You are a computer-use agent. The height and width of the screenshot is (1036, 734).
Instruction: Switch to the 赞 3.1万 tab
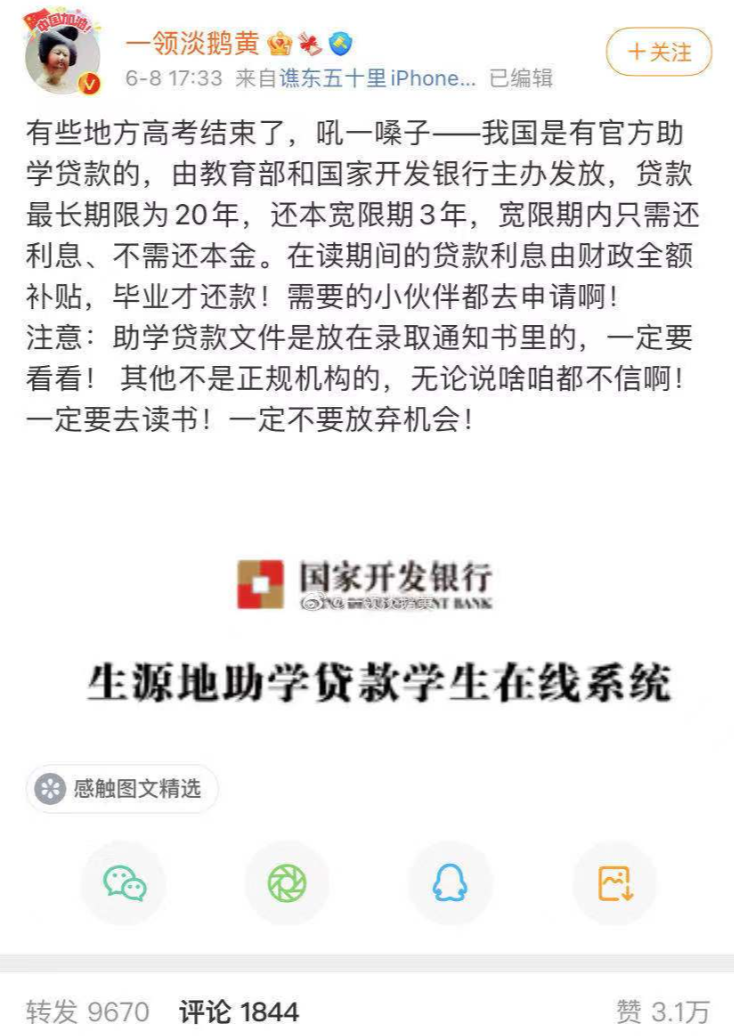click(x=662, y=1011)
